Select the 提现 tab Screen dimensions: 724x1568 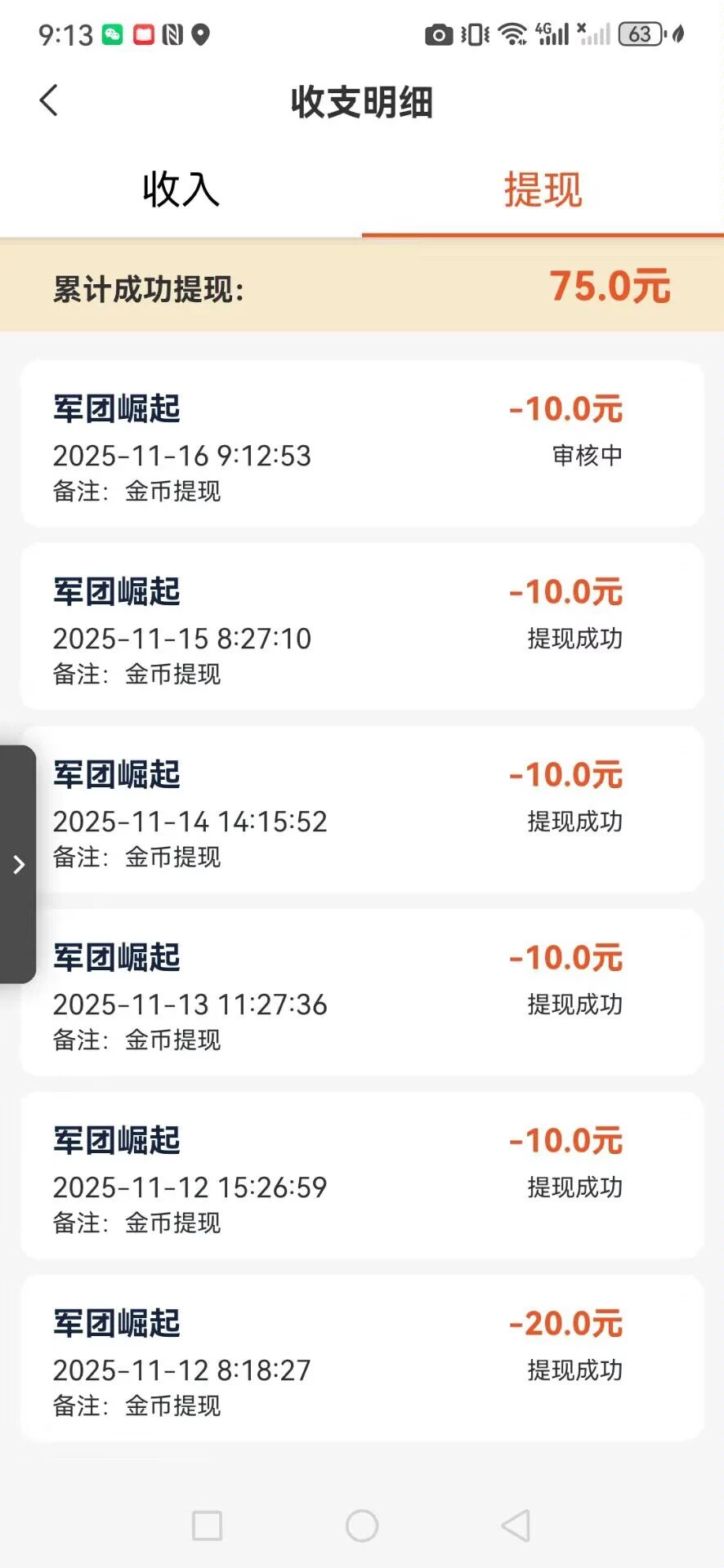click(543, 190)
